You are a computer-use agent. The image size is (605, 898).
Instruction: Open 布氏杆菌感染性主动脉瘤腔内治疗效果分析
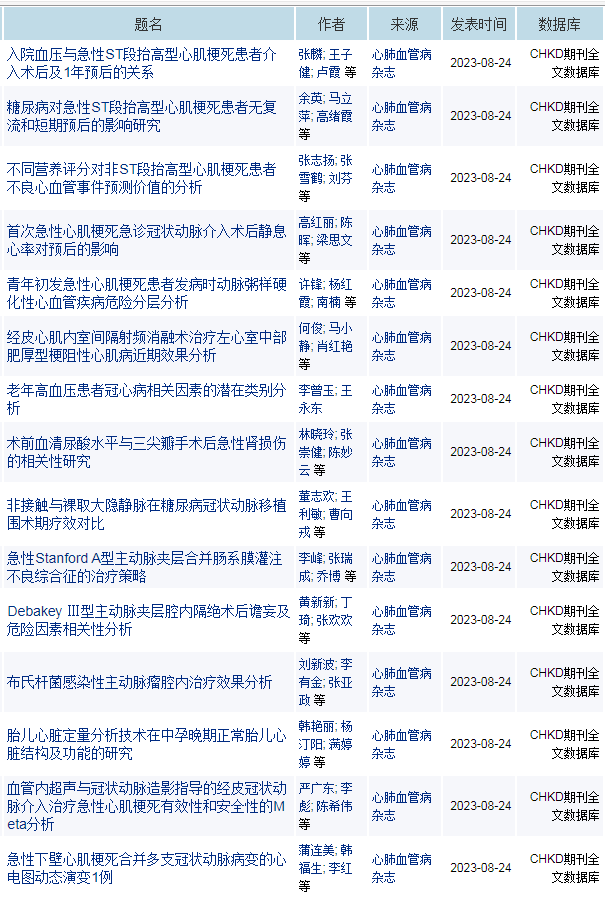(139, 682)
